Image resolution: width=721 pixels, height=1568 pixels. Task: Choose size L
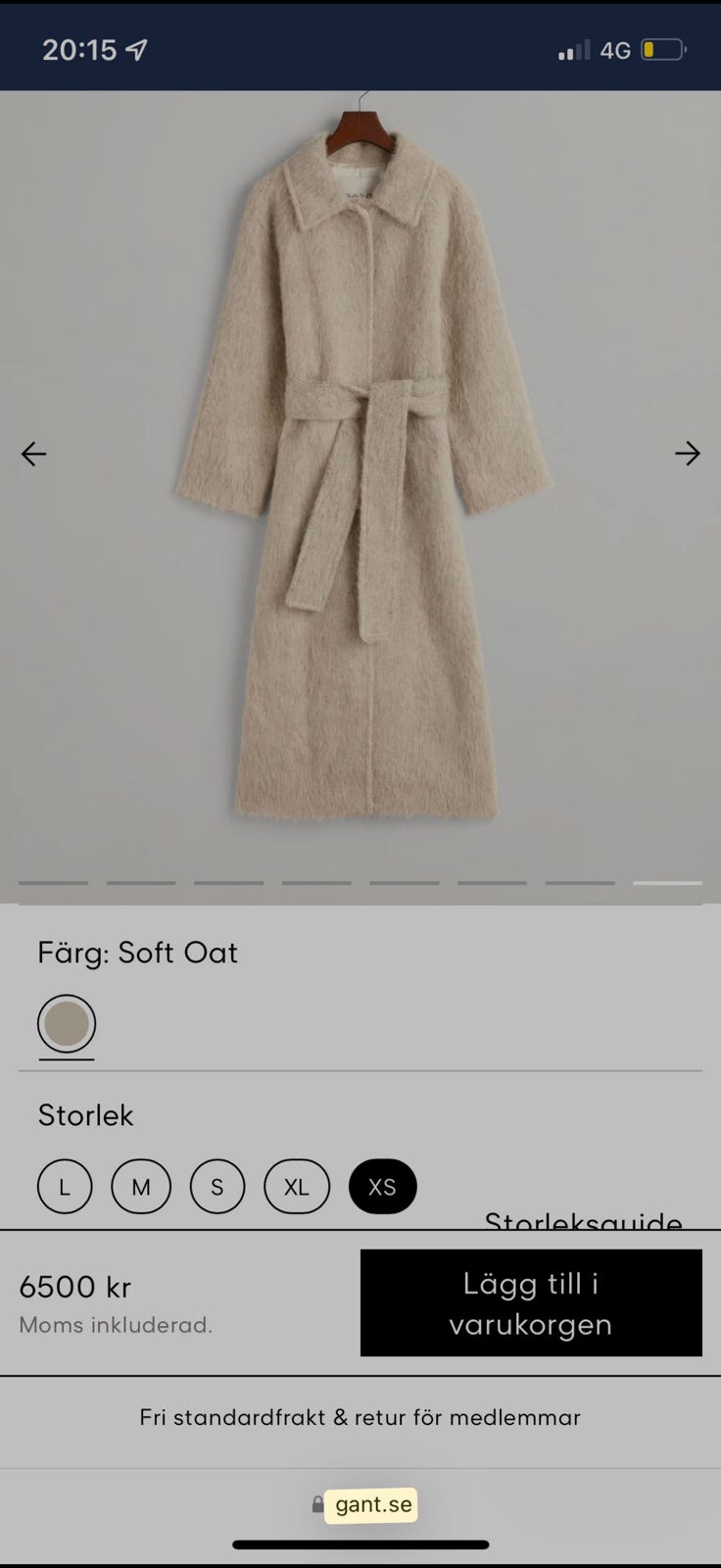(x=65, y=1186)
